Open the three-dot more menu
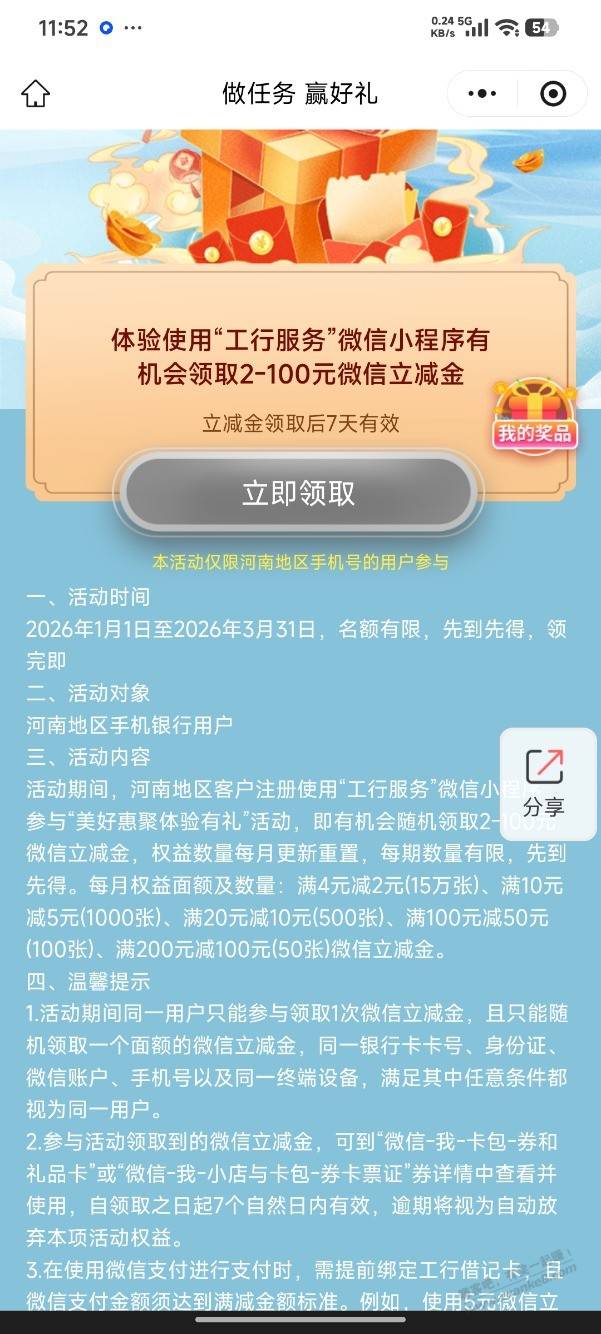 482,94
